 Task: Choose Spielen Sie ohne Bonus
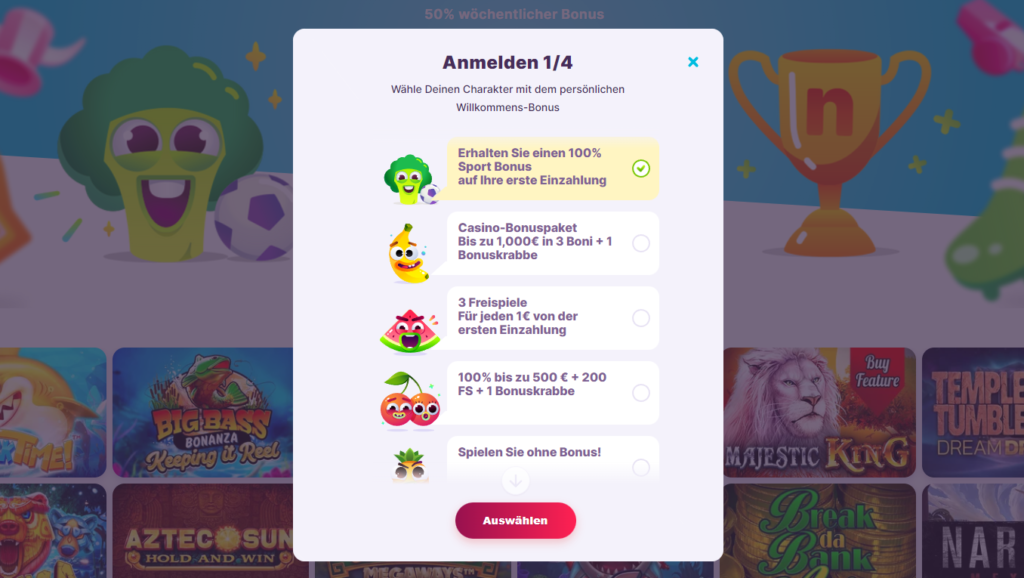click(x=641, y=466)
